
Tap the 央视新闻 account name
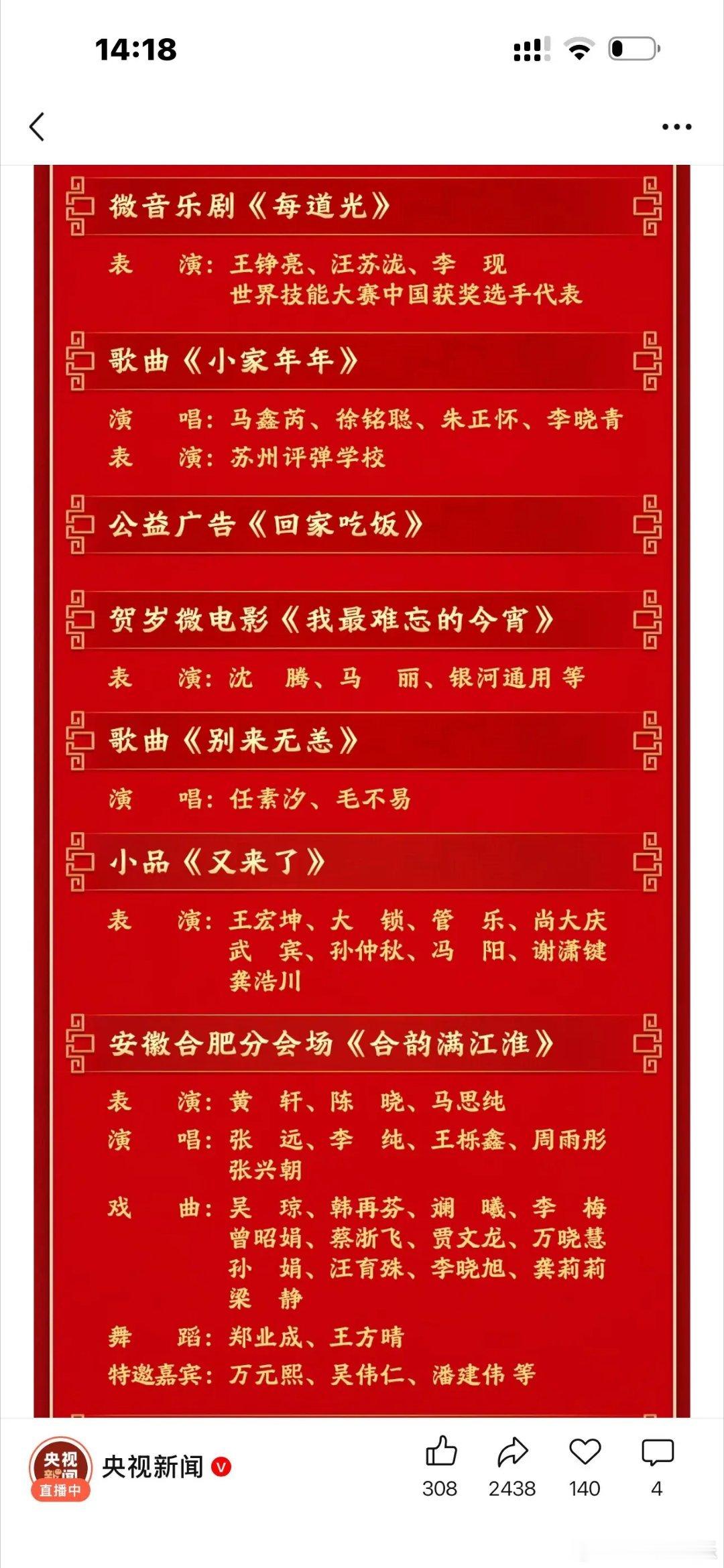coord(154,1466)
